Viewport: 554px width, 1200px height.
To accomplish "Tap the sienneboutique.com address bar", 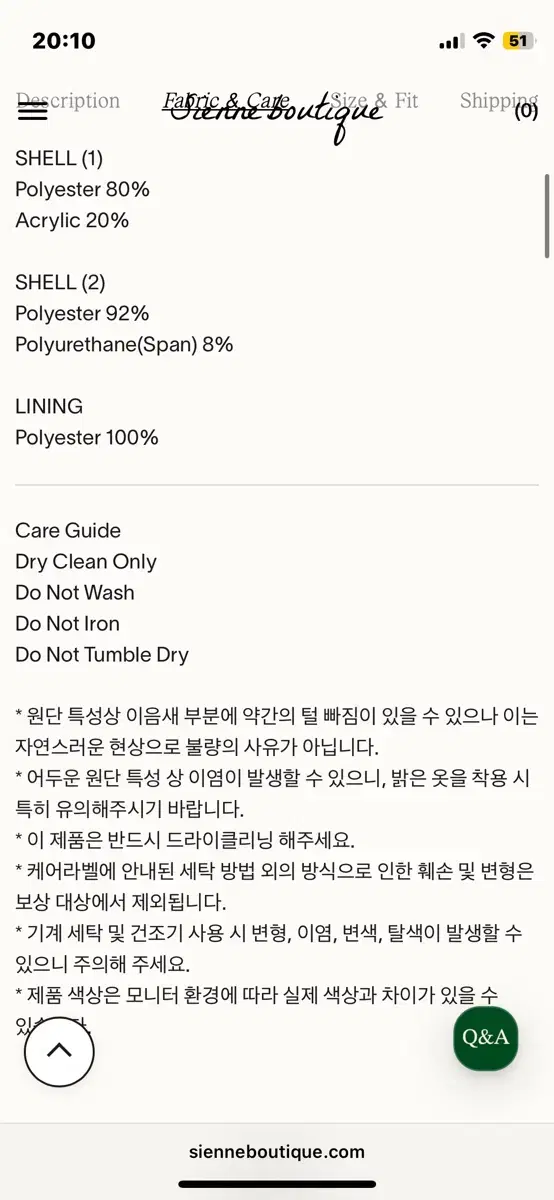I will [277, 1151].
